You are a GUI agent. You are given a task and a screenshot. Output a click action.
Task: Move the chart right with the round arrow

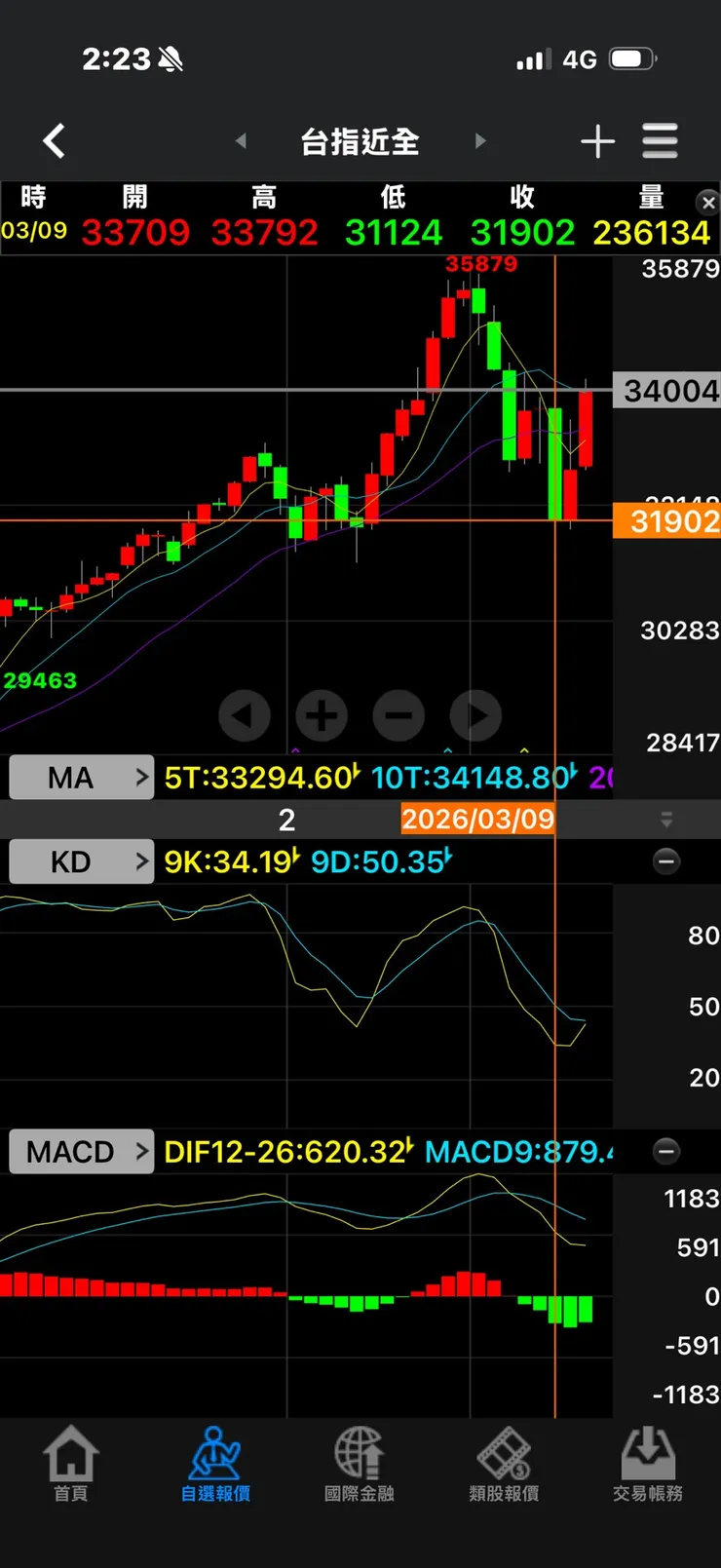(475, 716)
